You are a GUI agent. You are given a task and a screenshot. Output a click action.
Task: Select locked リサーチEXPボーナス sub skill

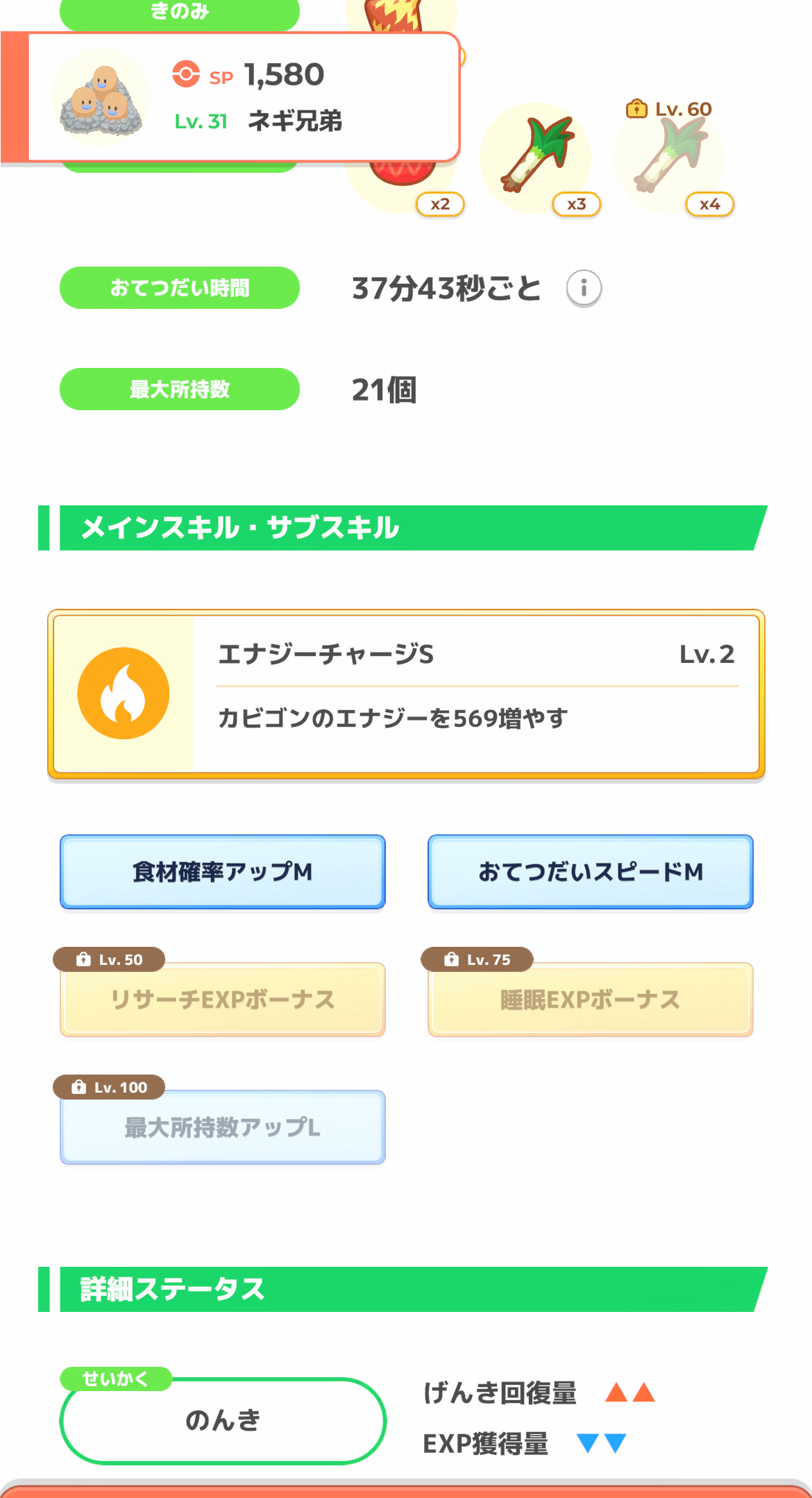[223, 1000]
